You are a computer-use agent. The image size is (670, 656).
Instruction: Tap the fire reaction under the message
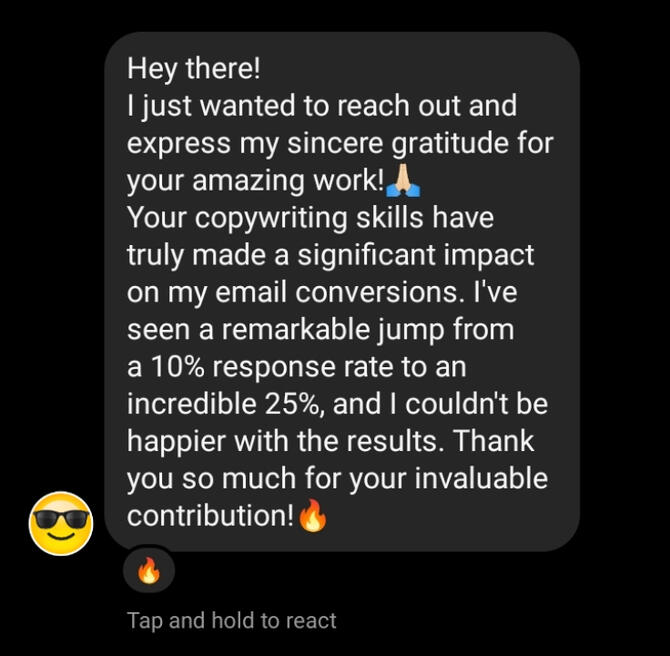pyautogui.click(x=149, y=570)
